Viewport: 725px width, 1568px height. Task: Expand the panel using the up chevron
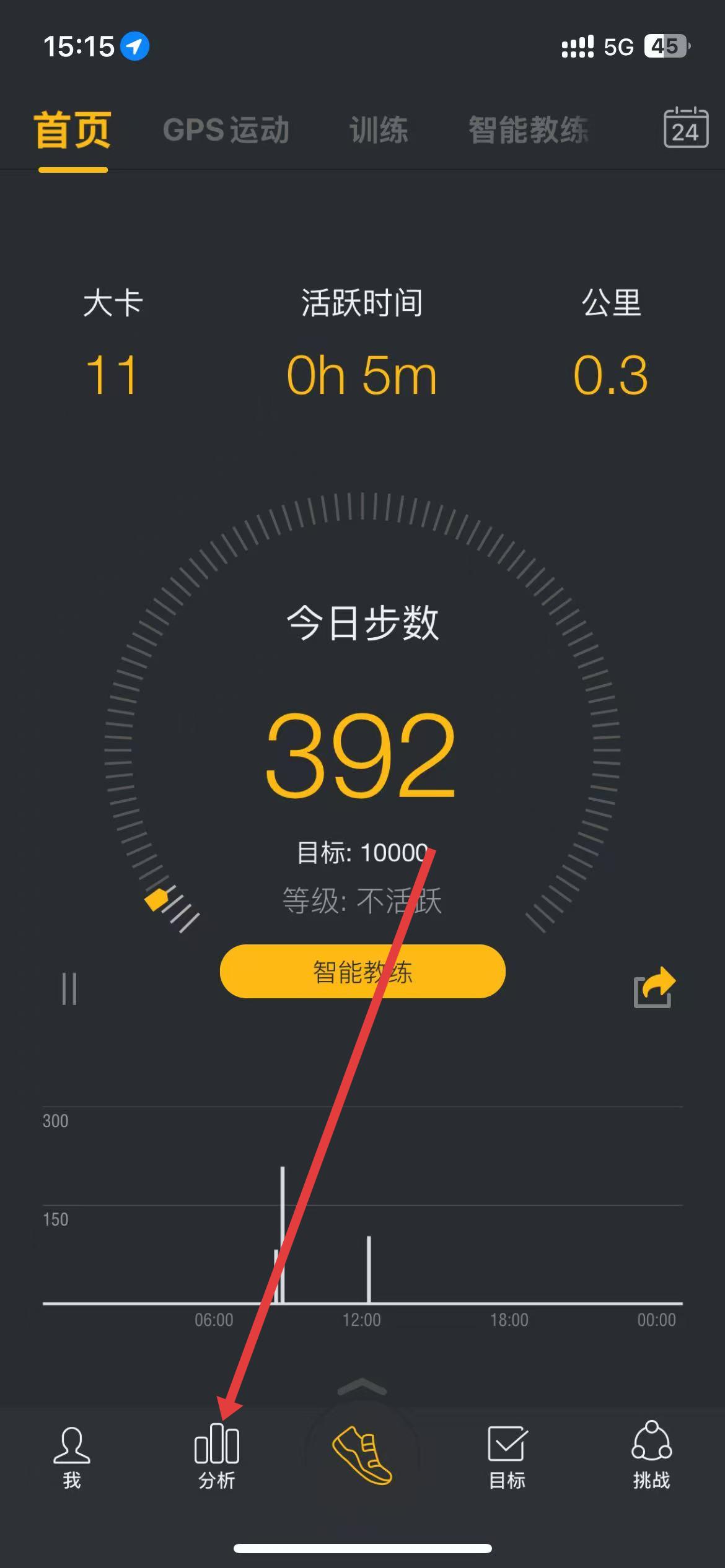(x=362, y=1387)
